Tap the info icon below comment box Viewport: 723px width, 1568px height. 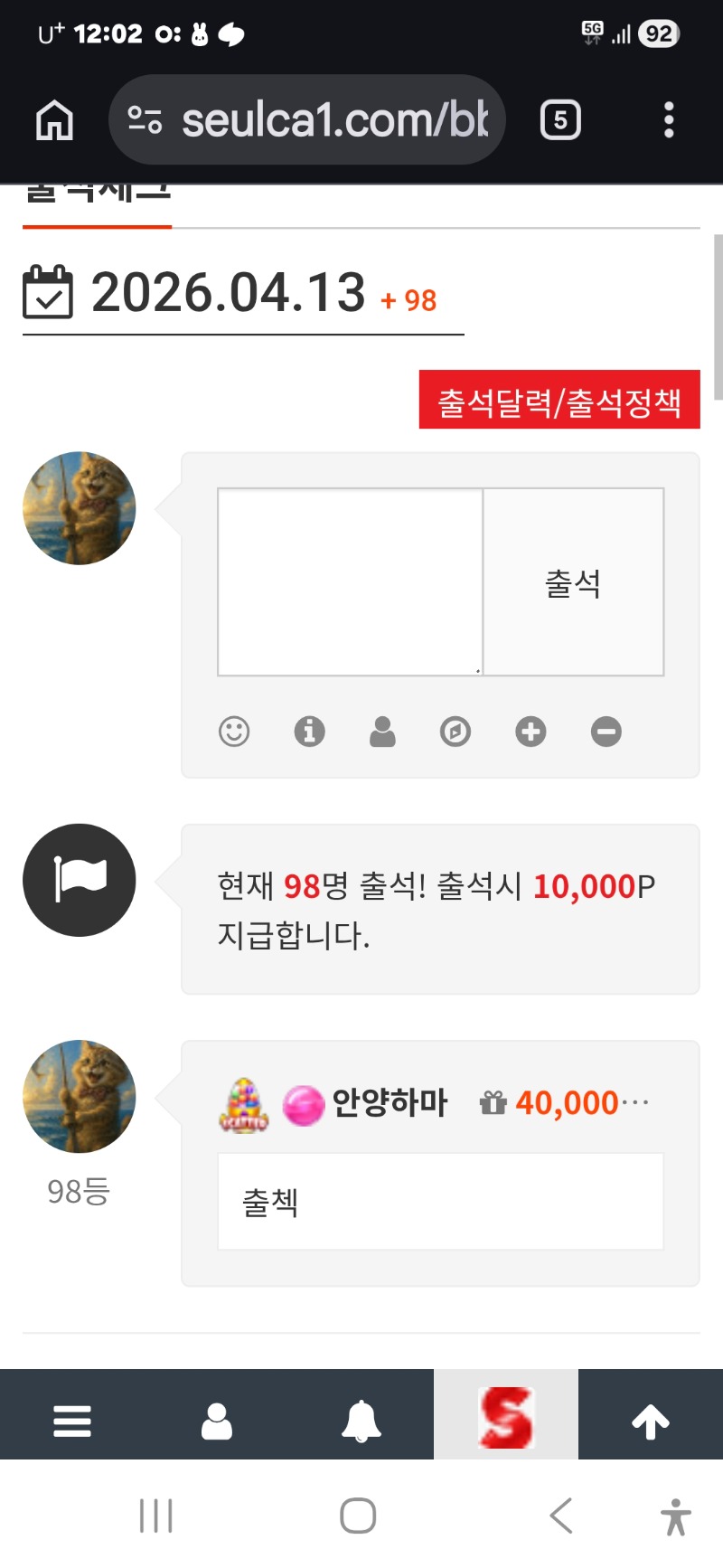pyautogui.click(x=309, y=731)
